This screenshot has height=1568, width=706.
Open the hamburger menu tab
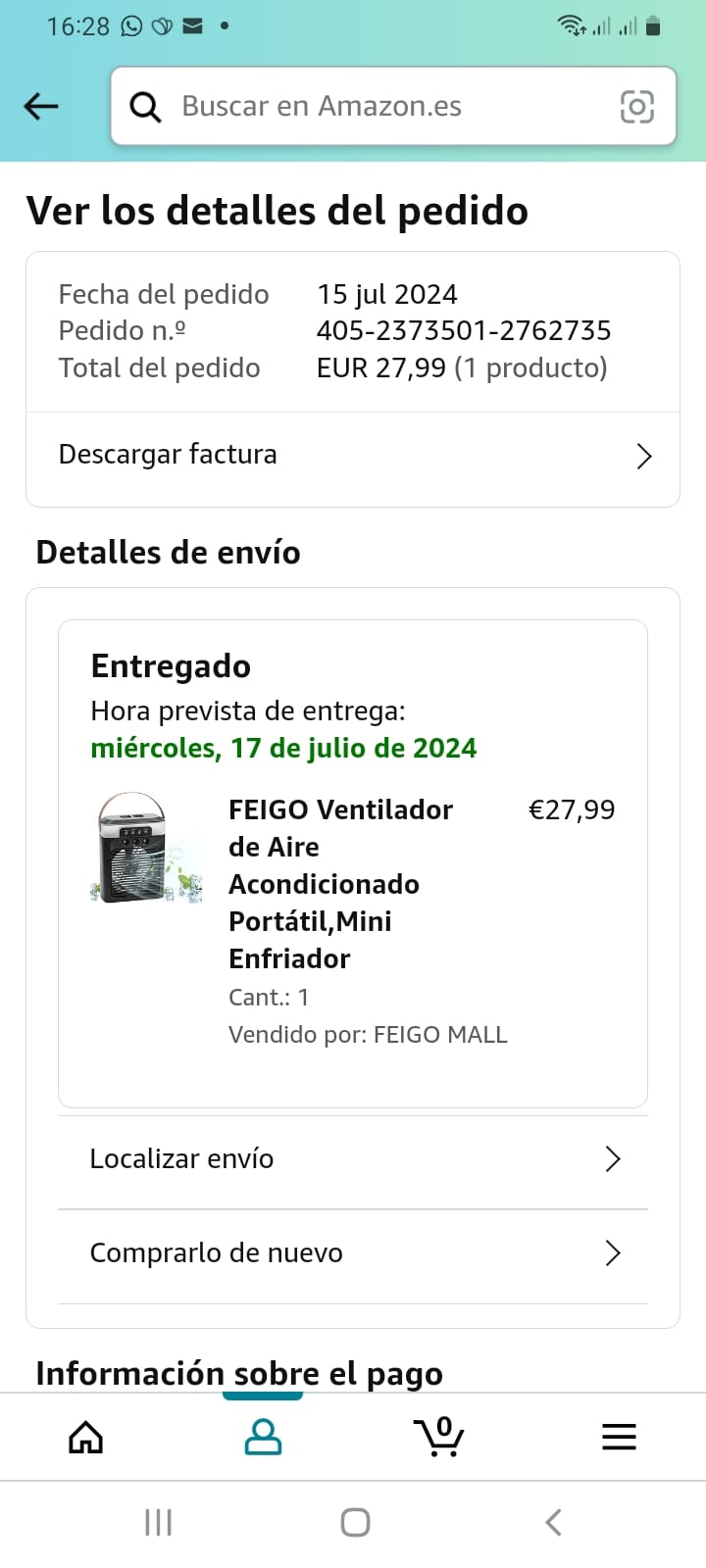619,1437
